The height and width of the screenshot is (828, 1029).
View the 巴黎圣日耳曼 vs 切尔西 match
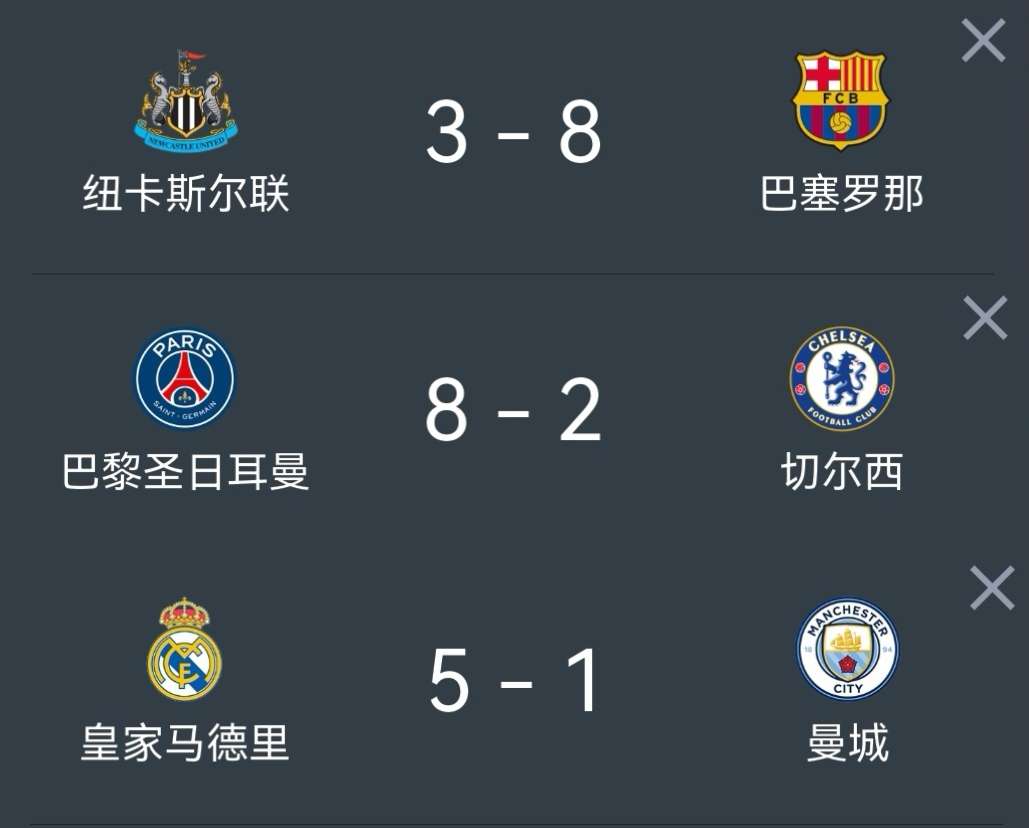click(x=513, y=410)
